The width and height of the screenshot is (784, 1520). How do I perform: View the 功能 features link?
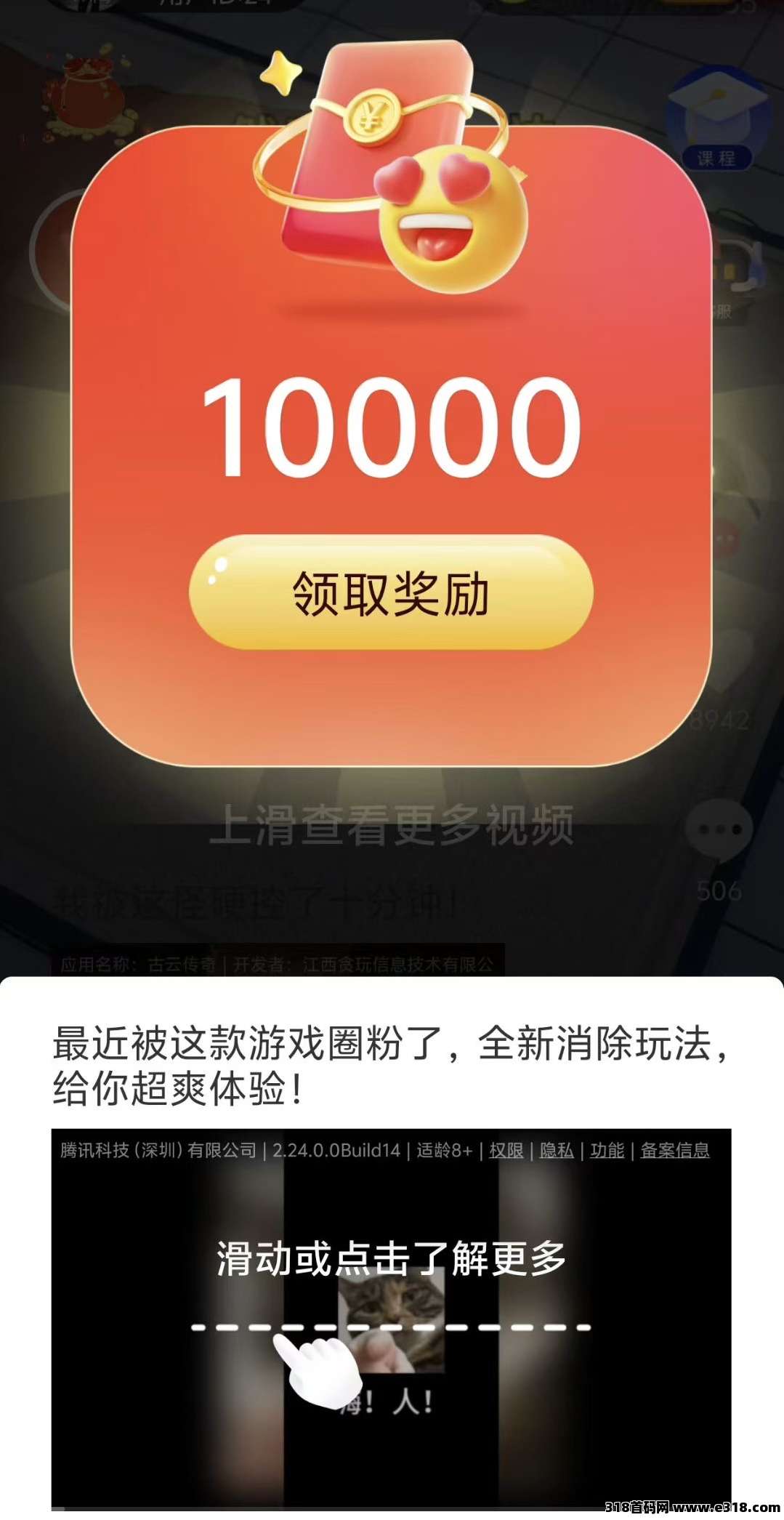pos(607,1150)
